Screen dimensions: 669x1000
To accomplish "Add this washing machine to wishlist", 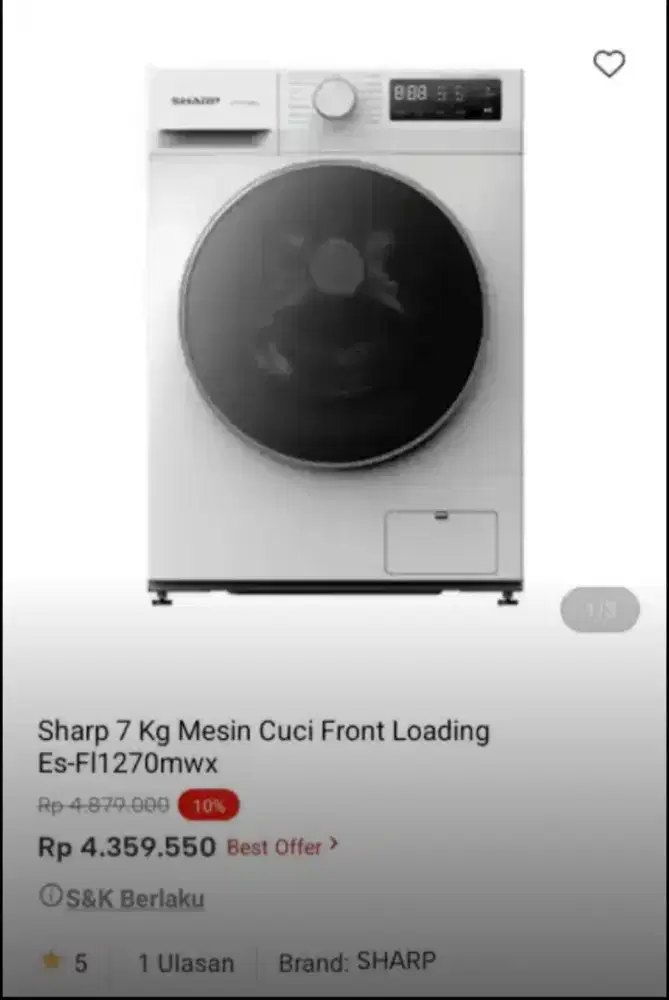I will click(x=609, y=64).
